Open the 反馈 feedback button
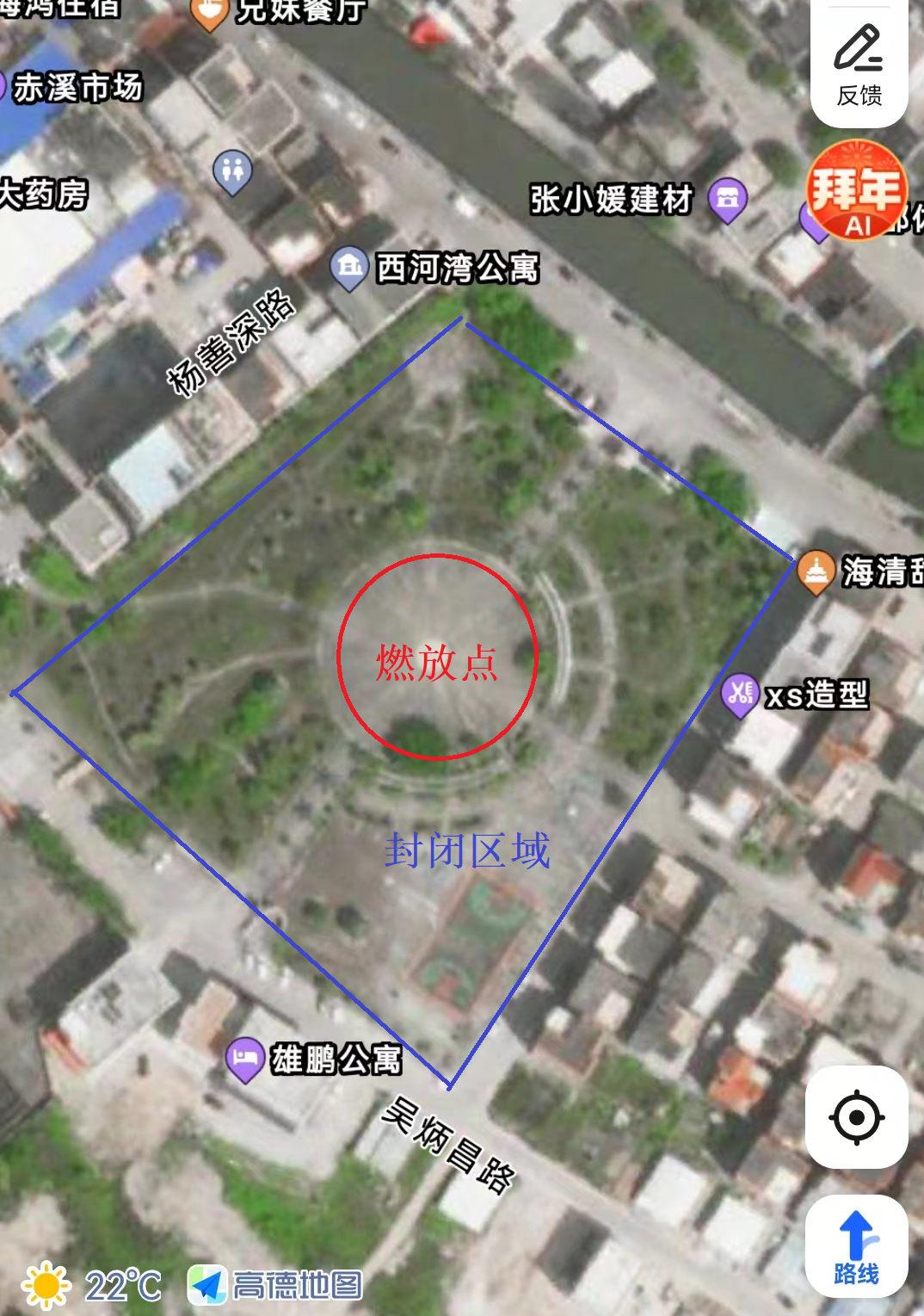 coord(859,65)
